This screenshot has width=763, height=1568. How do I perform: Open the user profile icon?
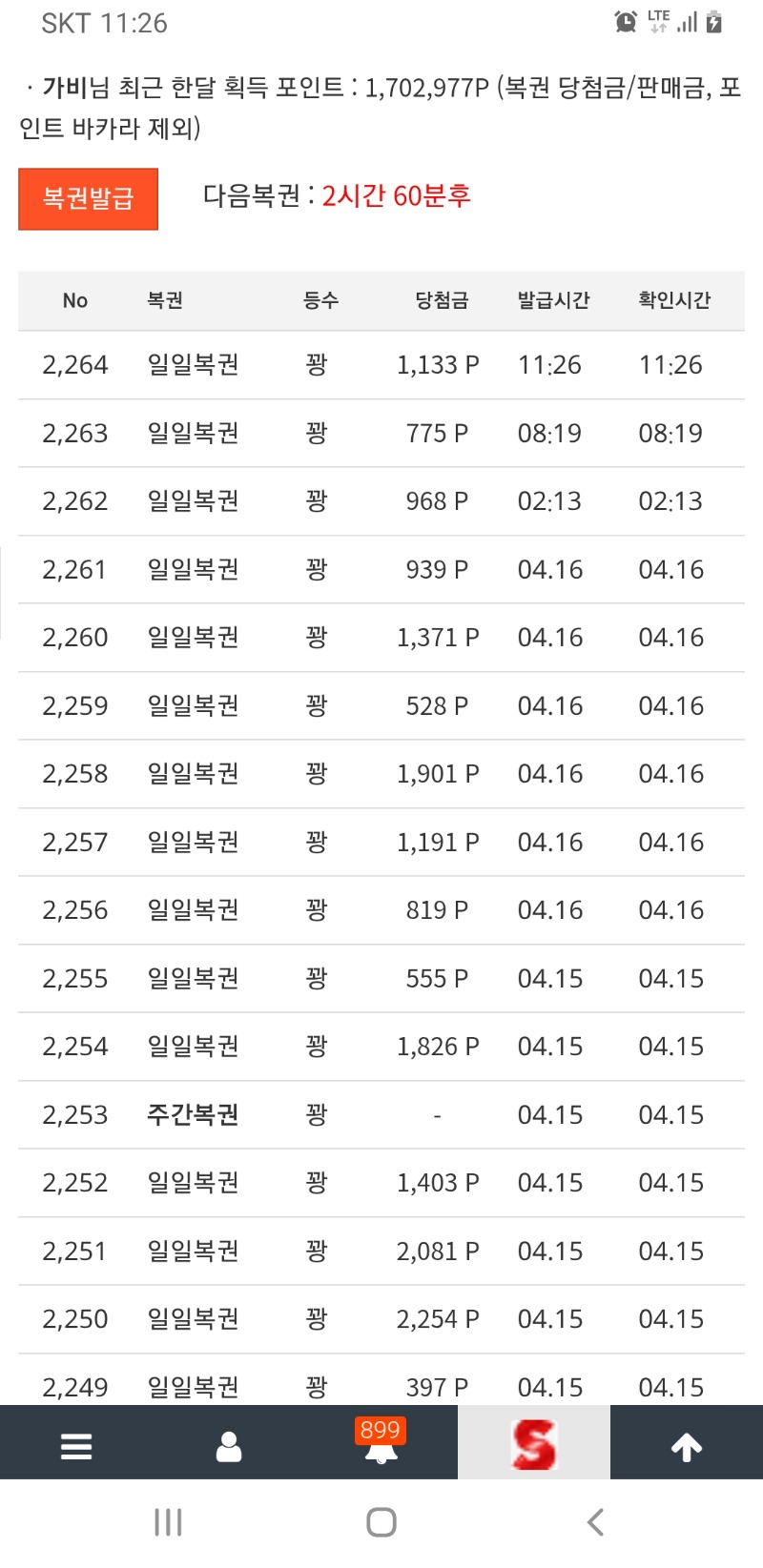tap(229, 1446)
